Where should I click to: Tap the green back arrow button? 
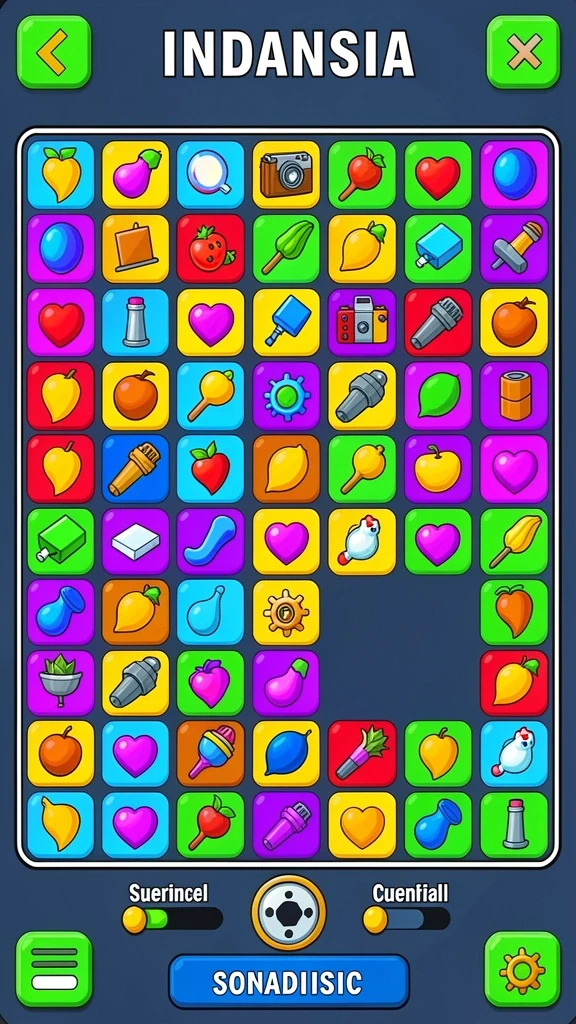(x=54, y=52)
